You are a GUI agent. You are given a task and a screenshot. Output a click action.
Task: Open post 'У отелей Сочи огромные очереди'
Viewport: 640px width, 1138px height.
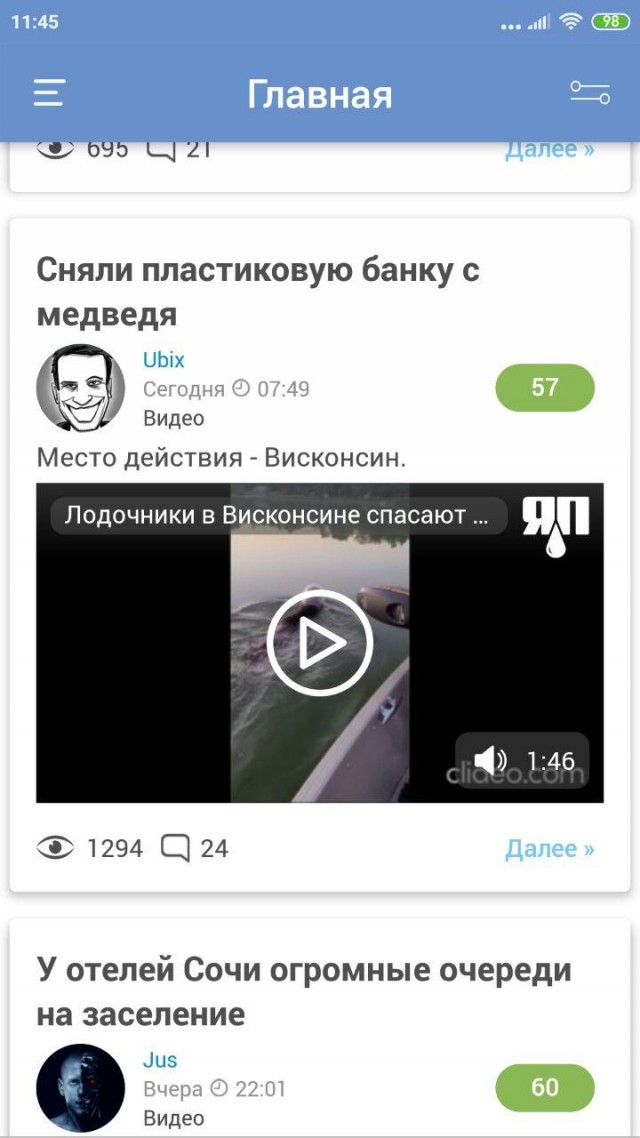[x=304, y=991]
